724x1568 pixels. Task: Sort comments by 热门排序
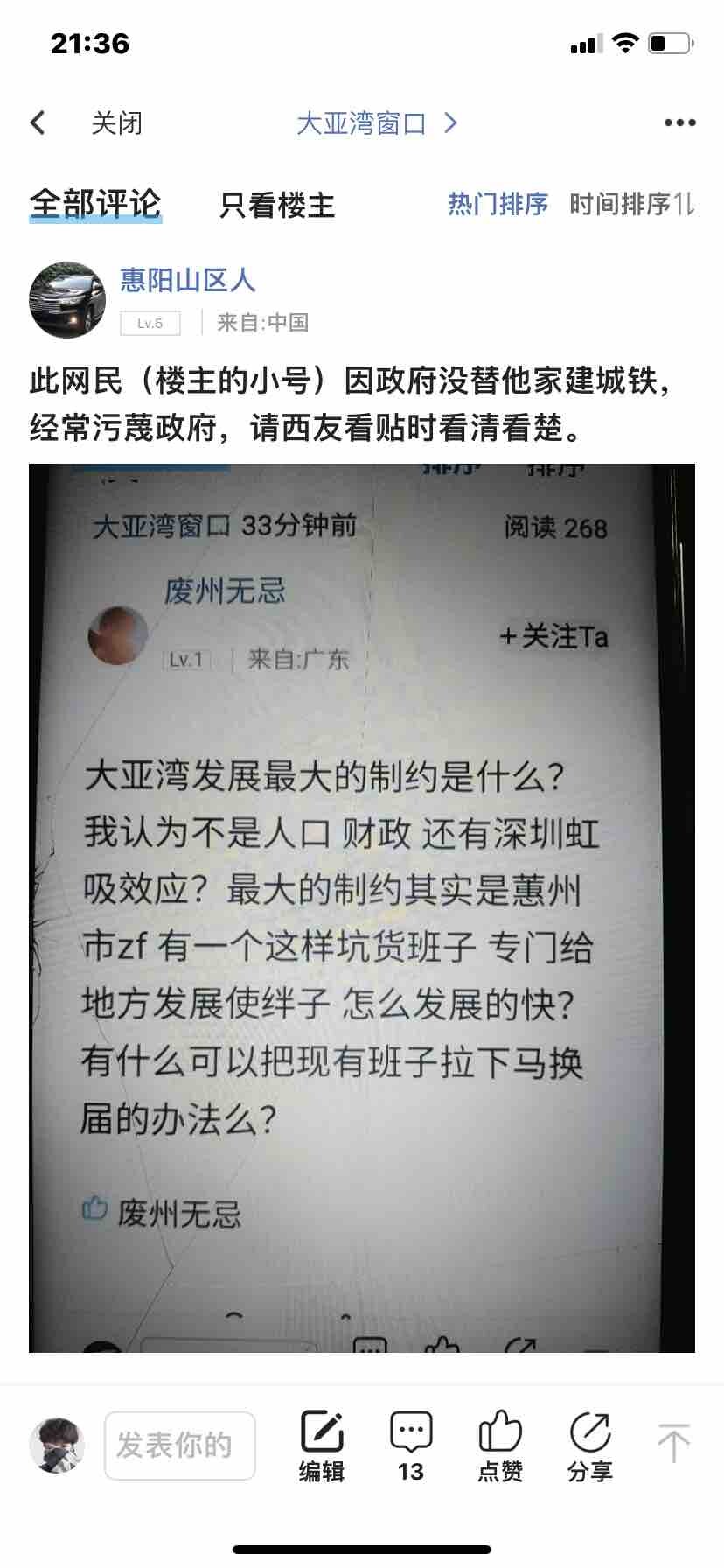tap(498, 205)
